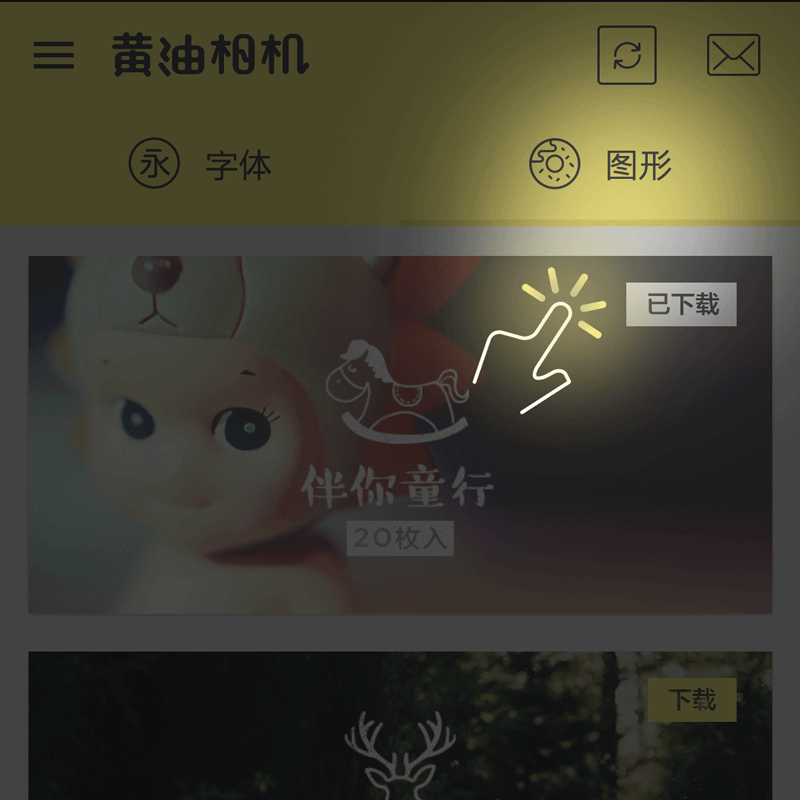
Task: Open the mail envelope icon
Action: click(733, 56)
